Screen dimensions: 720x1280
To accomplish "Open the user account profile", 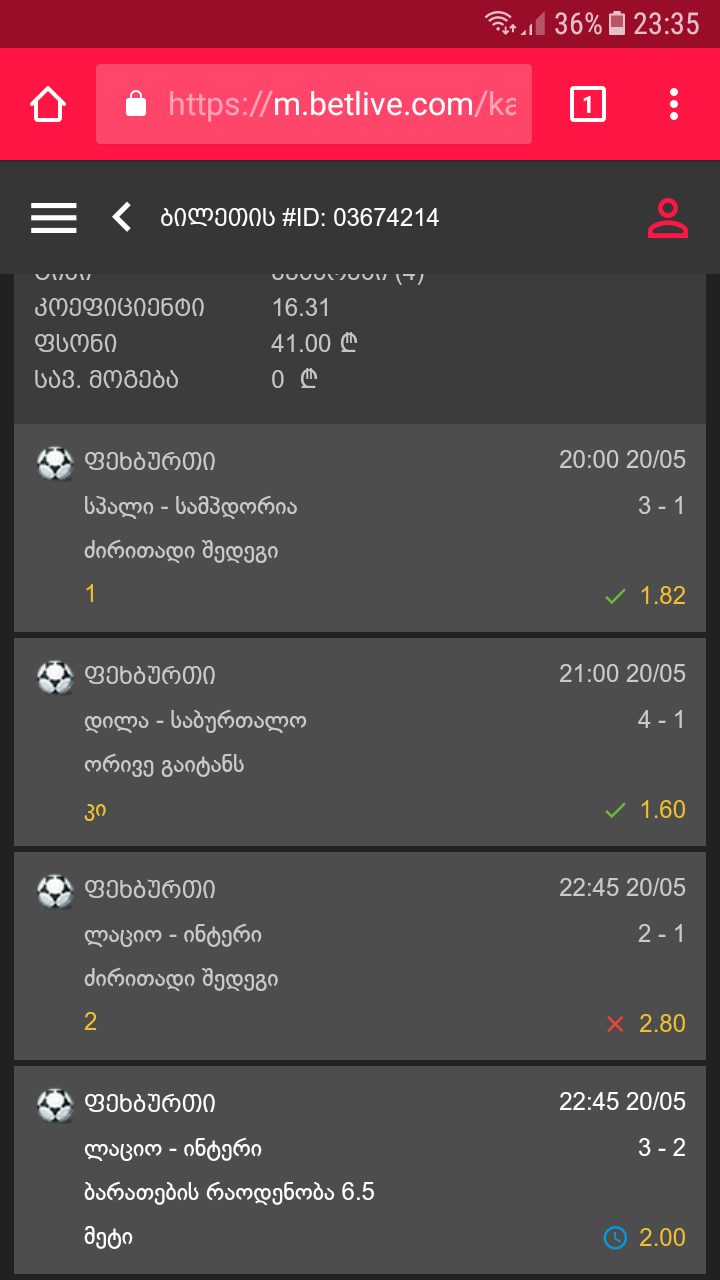I will tap(668, 217).
